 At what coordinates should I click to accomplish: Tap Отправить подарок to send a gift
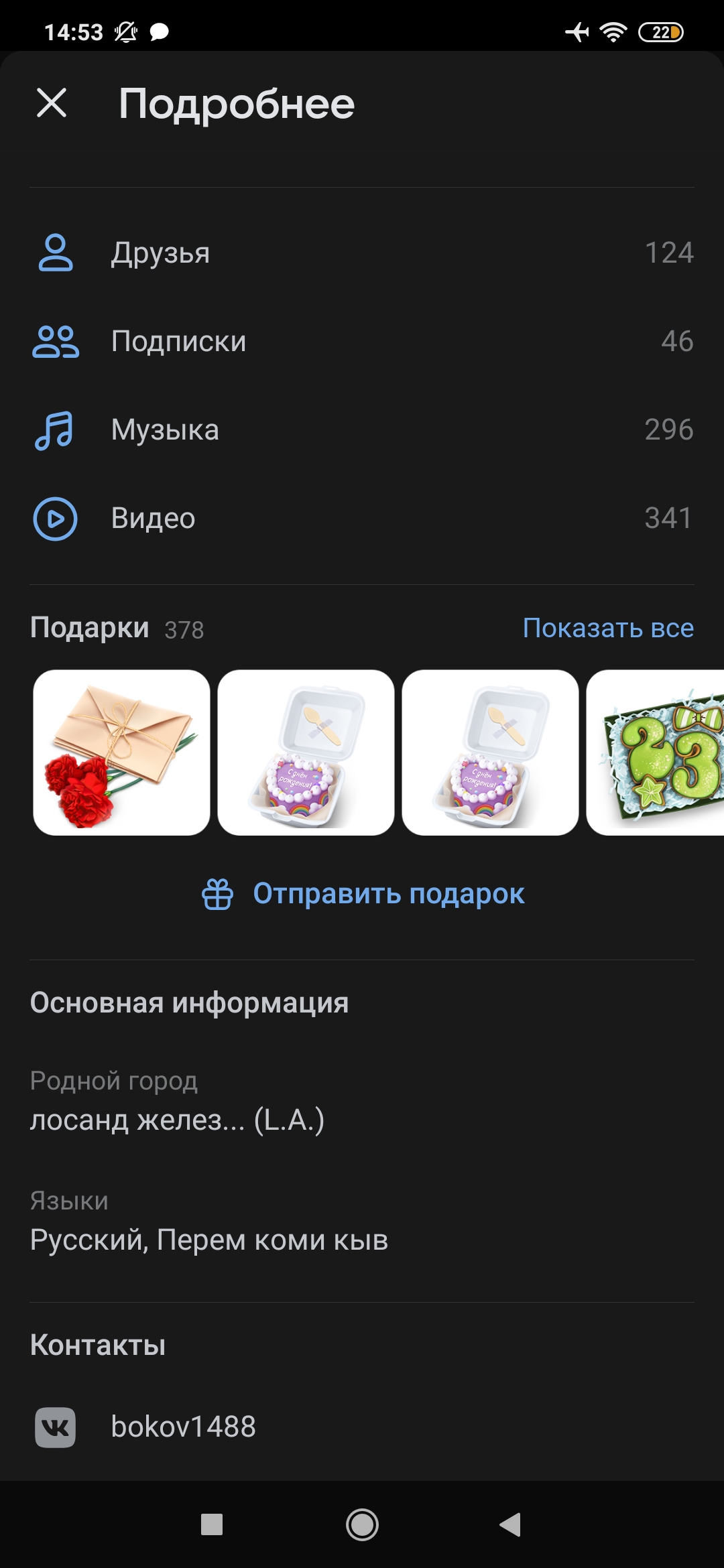click(x=363, y=894)
